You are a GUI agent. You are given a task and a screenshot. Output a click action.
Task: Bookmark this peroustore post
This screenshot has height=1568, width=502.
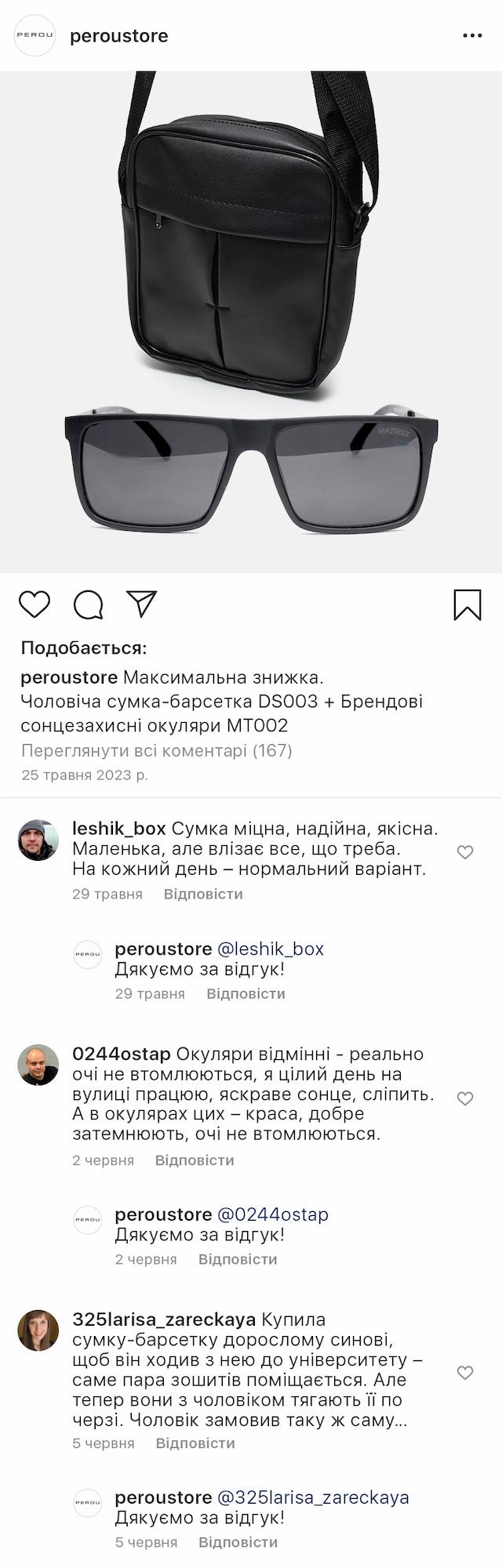pyautogui.click(x=467, y=604)
